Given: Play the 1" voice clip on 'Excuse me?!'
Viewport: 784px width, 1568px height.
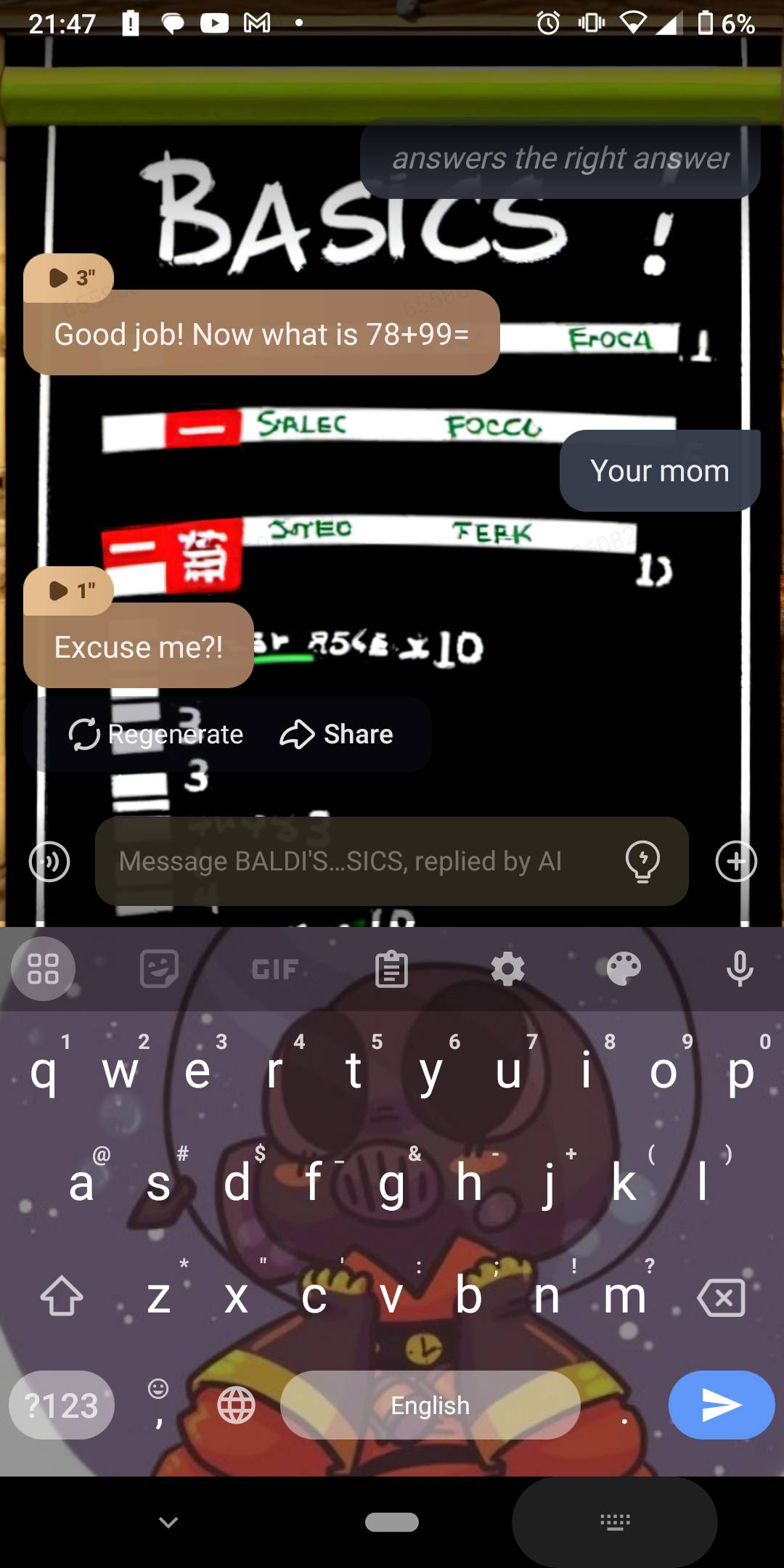Looking at the screenshot, I should coord(68,591).
